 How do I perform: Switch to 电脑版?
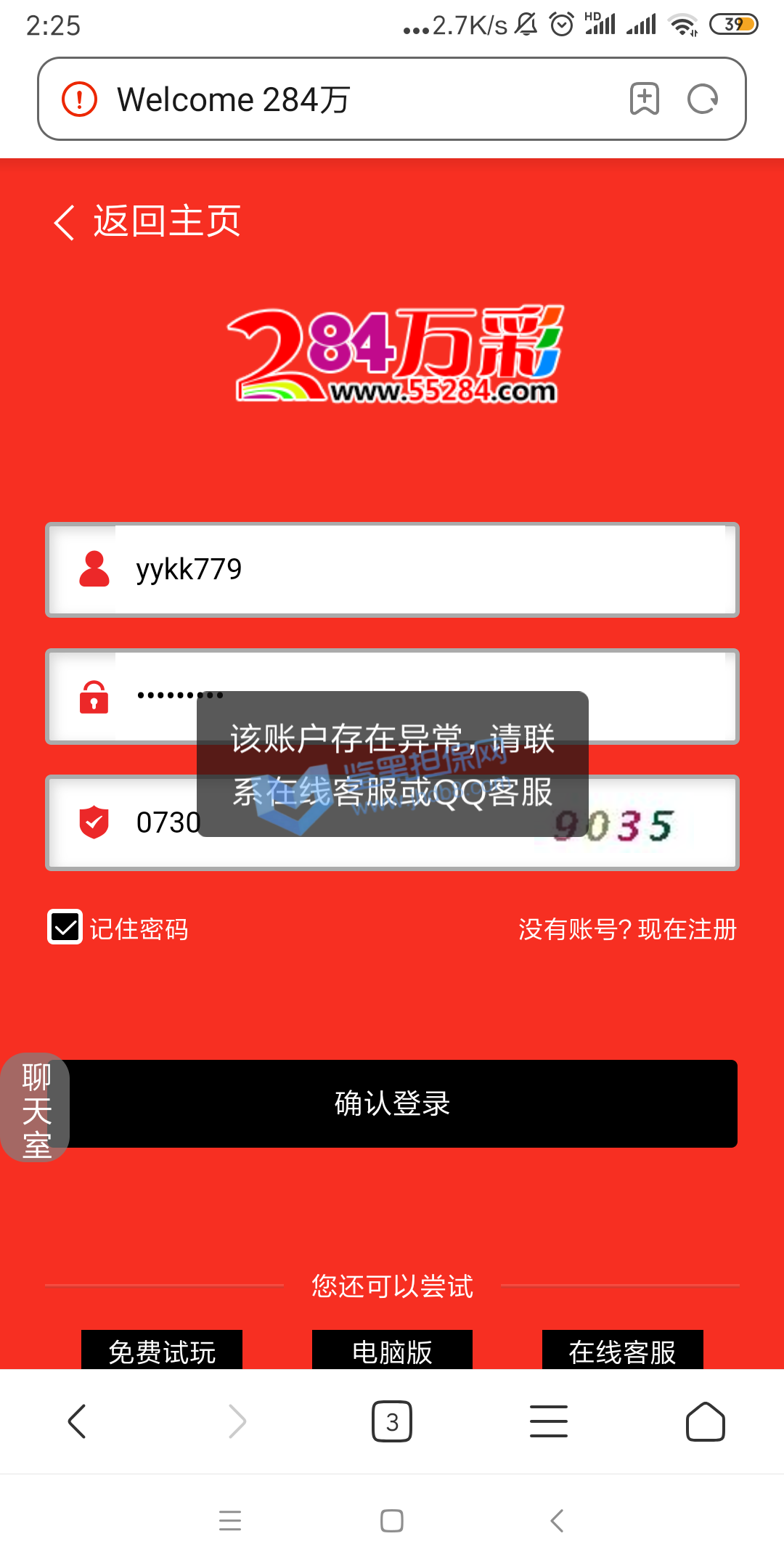[392, 1351]
